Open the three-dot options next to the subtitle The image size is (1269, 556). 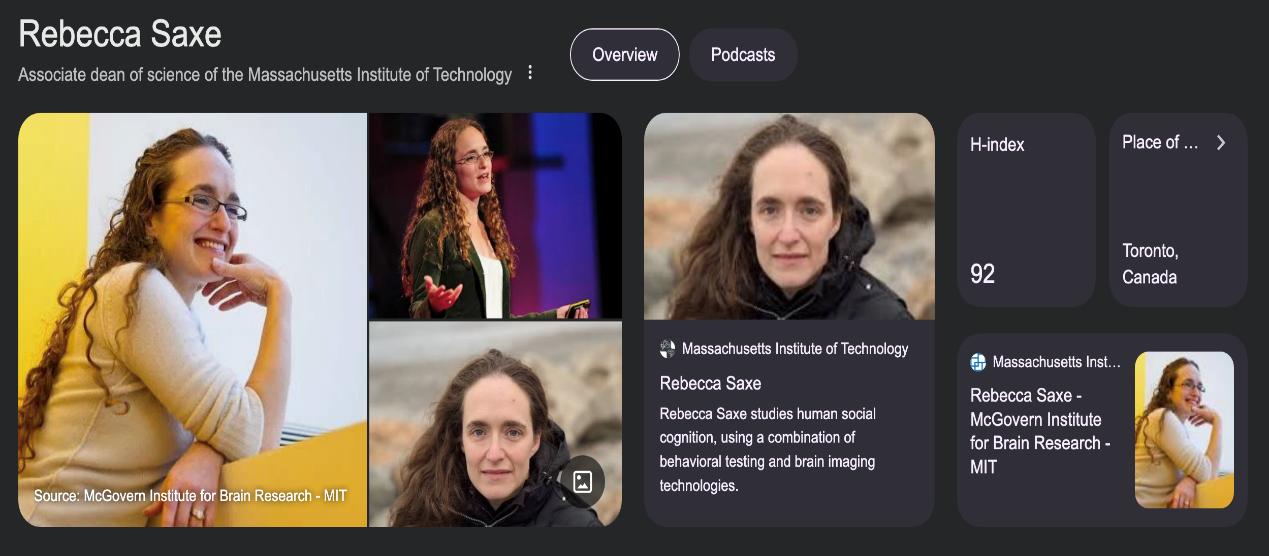(530, 73)
